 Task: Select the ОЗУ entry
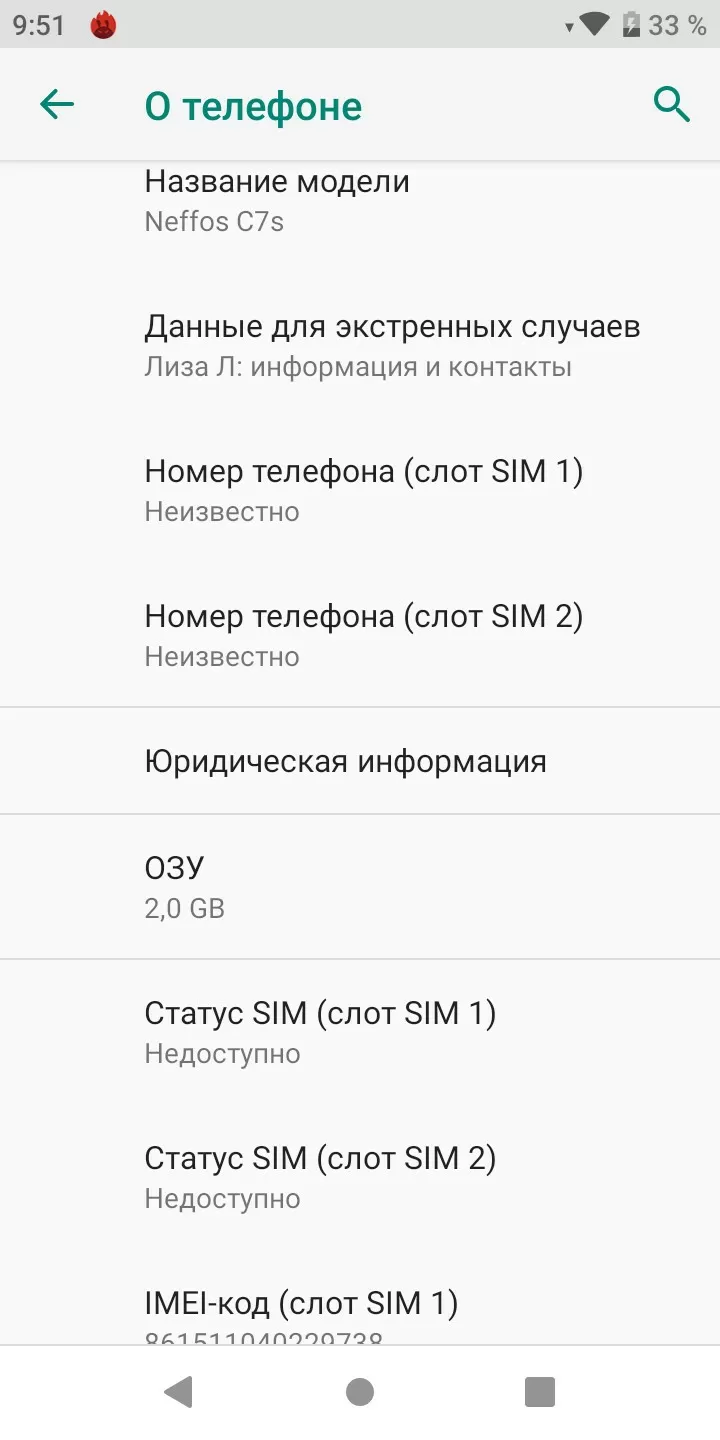pos(360,886)
